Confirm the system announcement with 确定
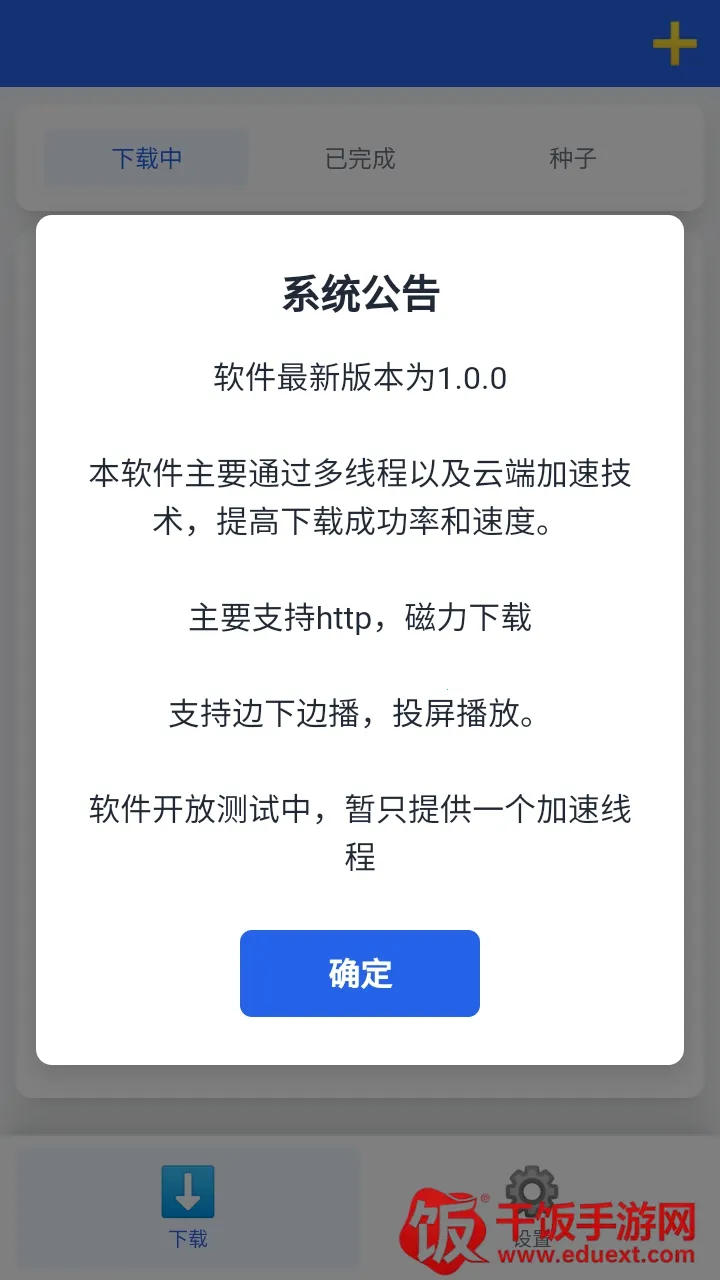Image resolution: width=720 pixels, height=1280 pixels. tap(360, 973)
